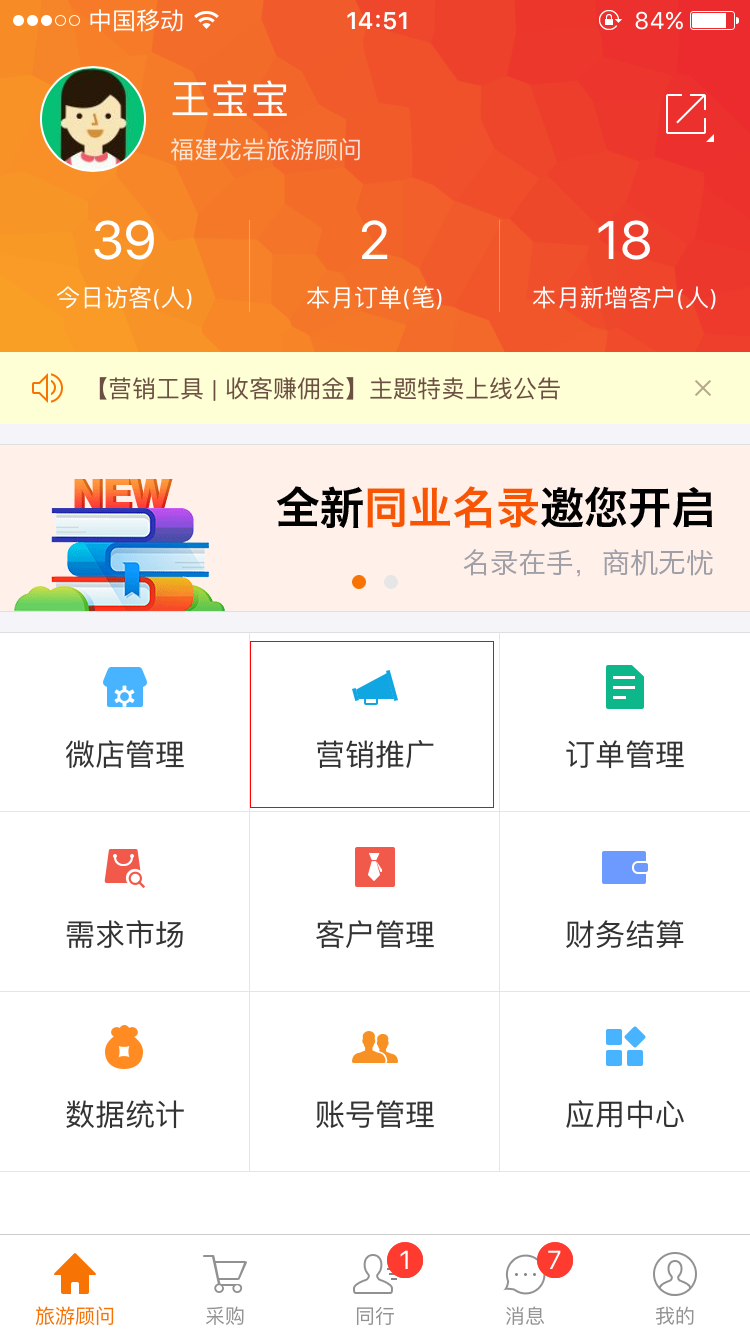Open 微店管理
The height and width of the screenshot is (1334, 750).
pyautogui.click(x=125, y=721)
